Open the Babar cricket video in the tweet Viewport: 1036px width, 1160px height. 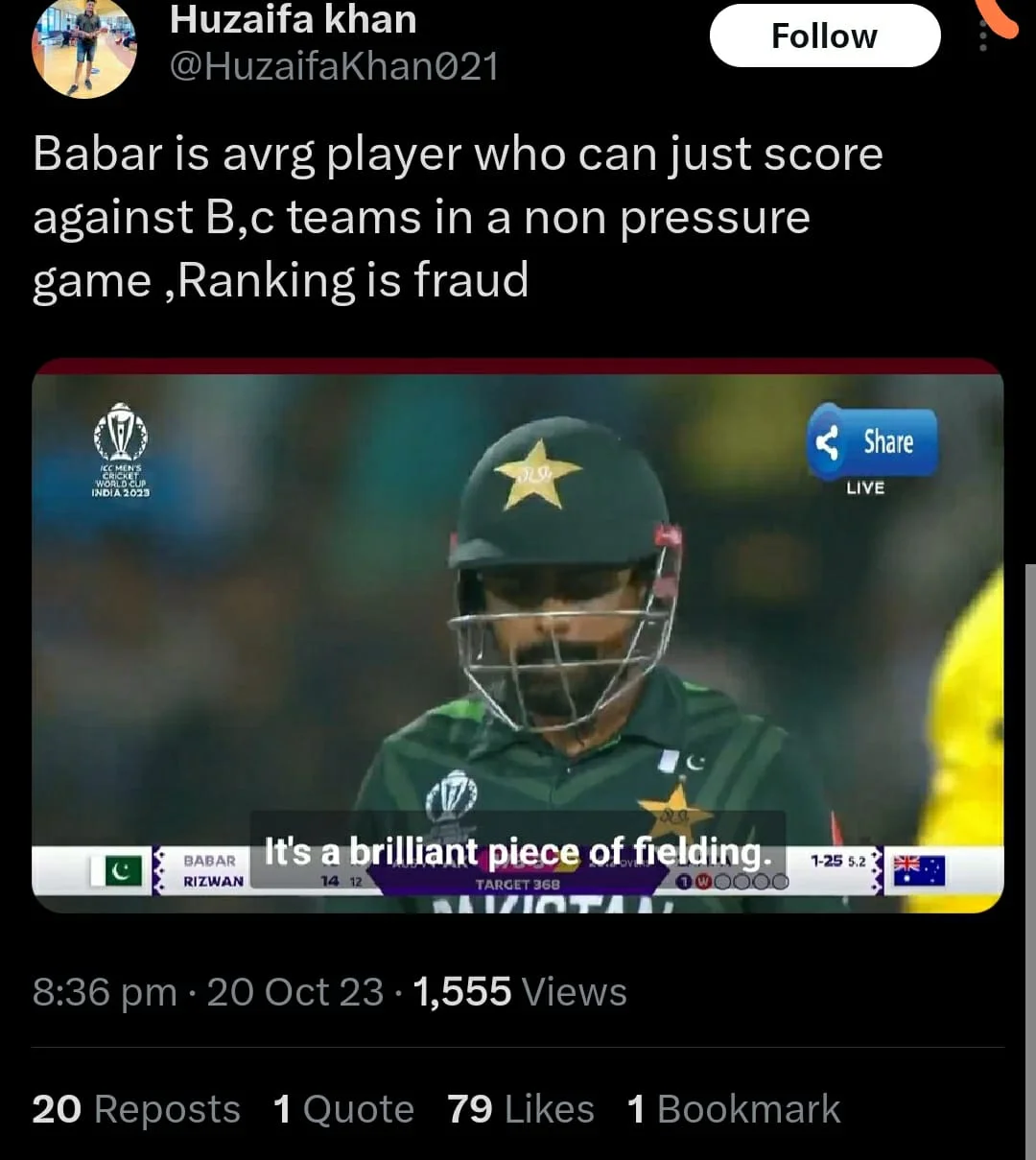coord(518,633)
